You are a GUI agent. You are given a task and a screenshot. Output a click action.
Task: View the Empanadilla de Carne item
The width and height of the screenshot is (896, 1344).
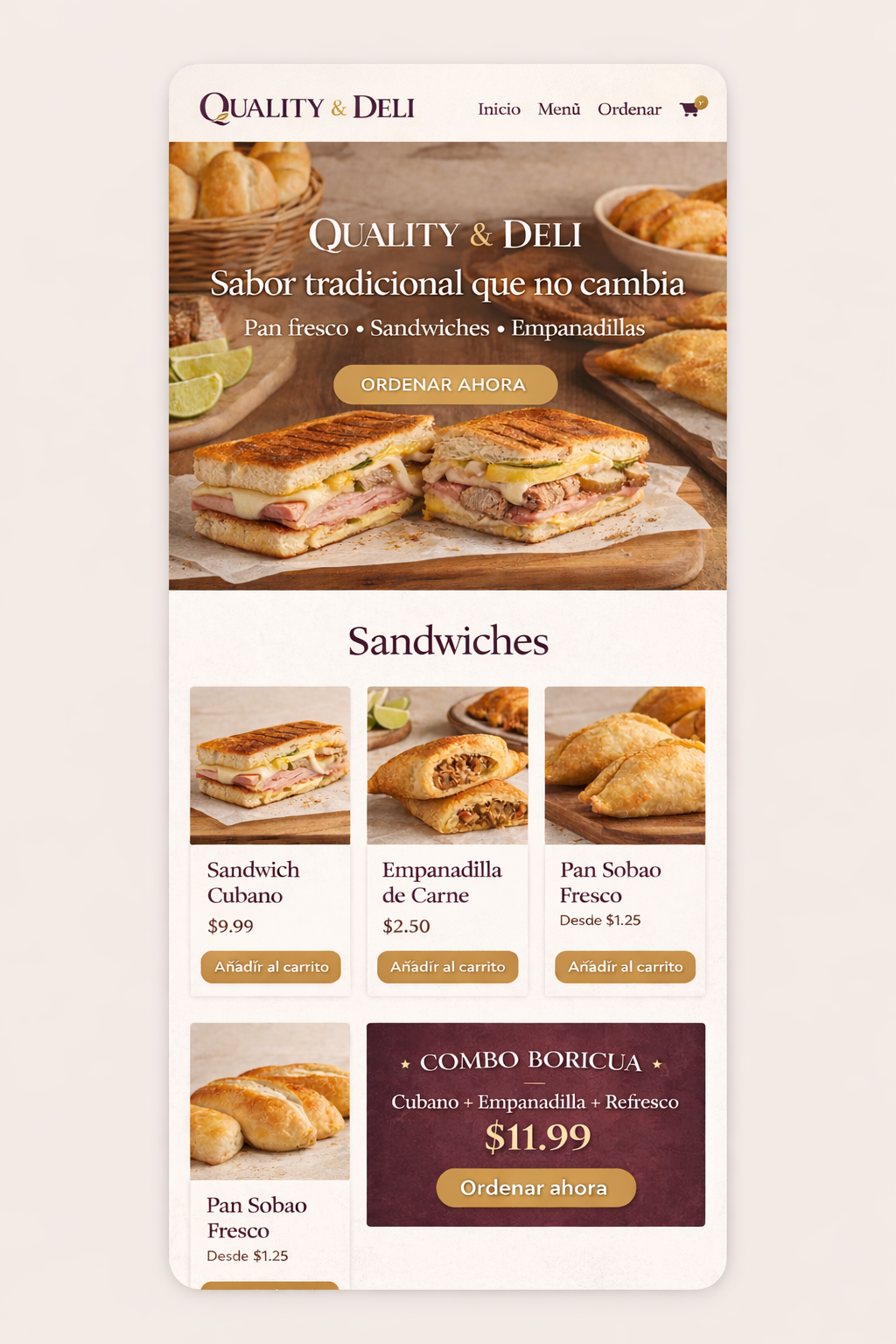tap(447, 766)
